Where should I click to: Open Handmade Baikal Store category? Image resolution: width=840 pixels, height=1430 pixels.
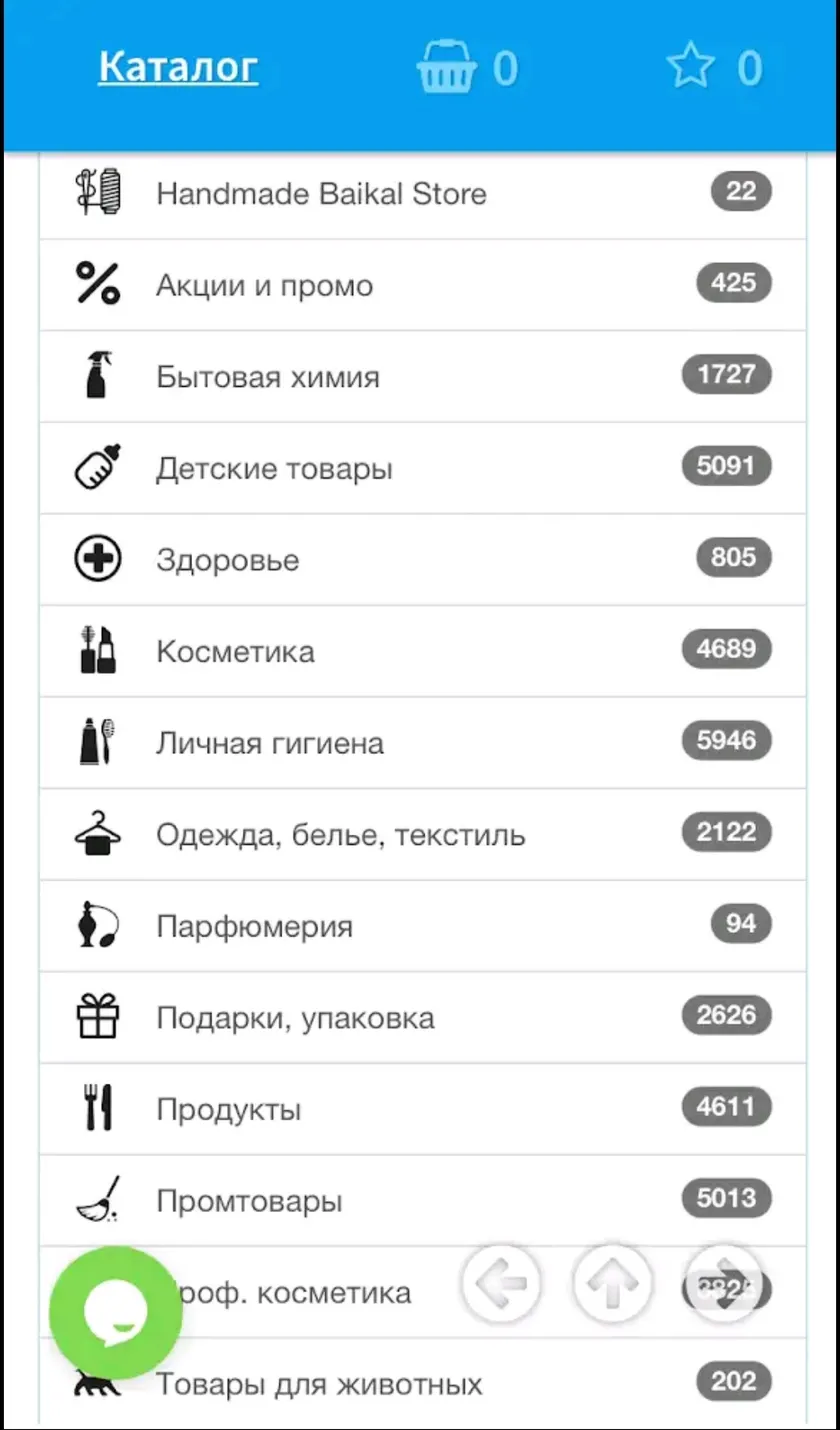click(422, 194)
